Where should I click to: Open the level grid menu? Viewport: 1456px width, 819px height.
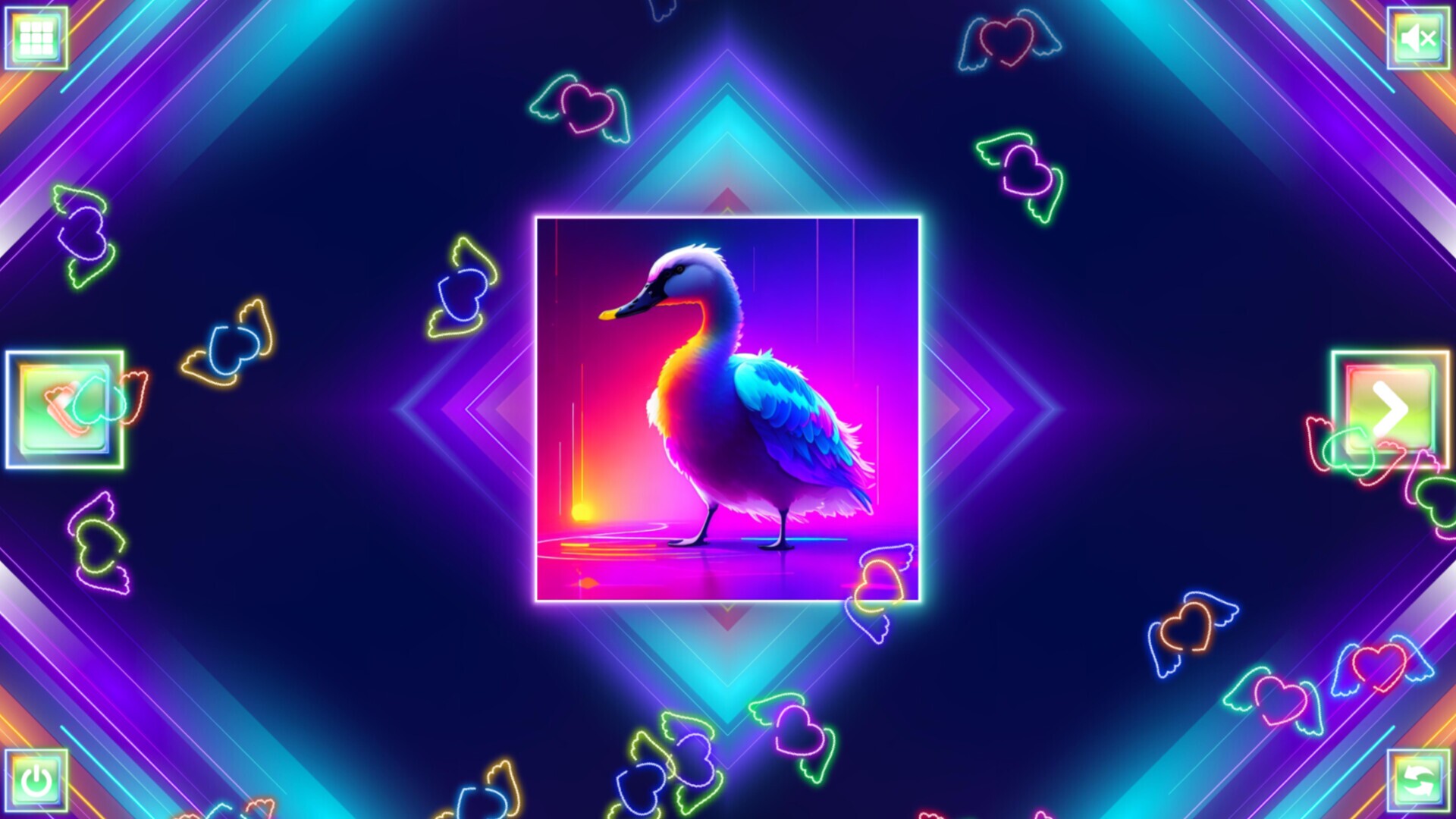(x=36, y=37)
